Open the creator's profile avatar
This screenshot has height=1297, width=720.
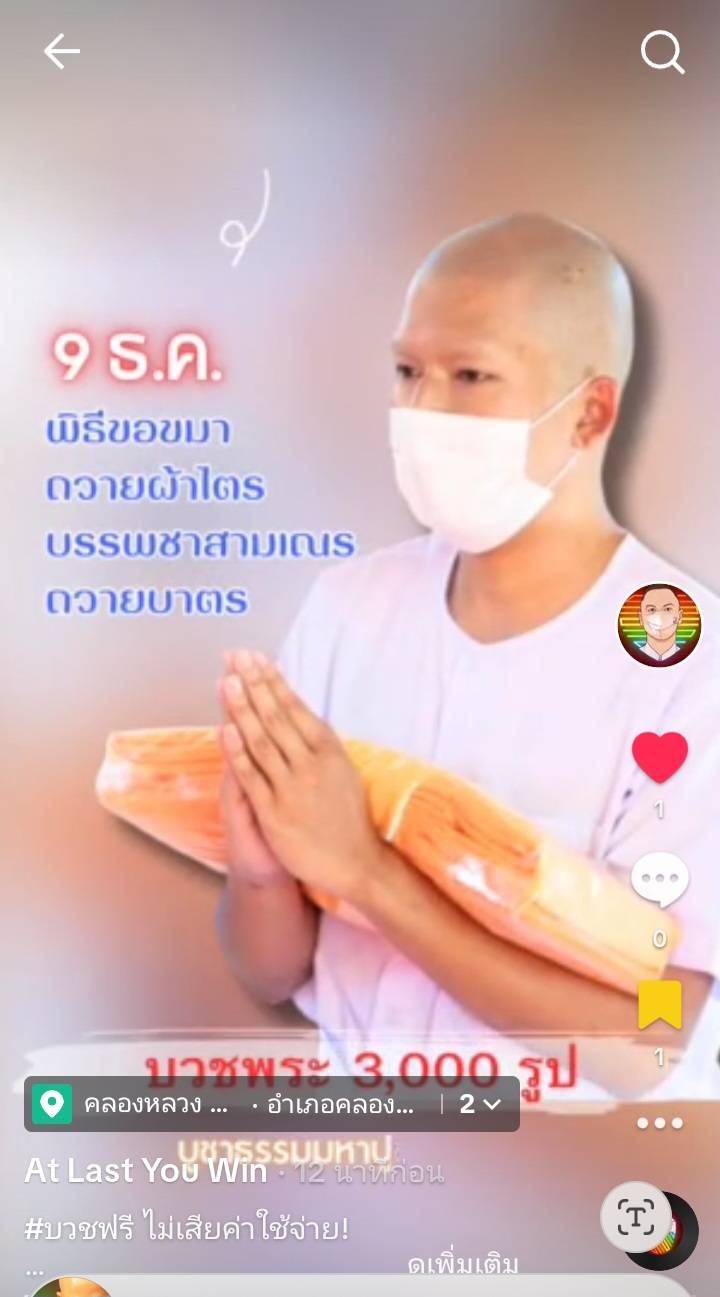(x=659, y=625)
